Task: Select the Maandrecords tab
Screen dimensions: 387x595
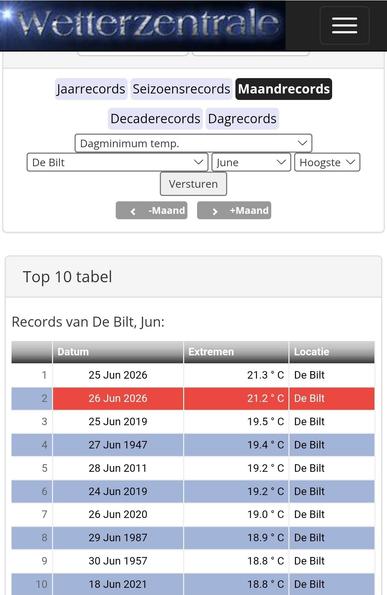Action: pos(284,89)
